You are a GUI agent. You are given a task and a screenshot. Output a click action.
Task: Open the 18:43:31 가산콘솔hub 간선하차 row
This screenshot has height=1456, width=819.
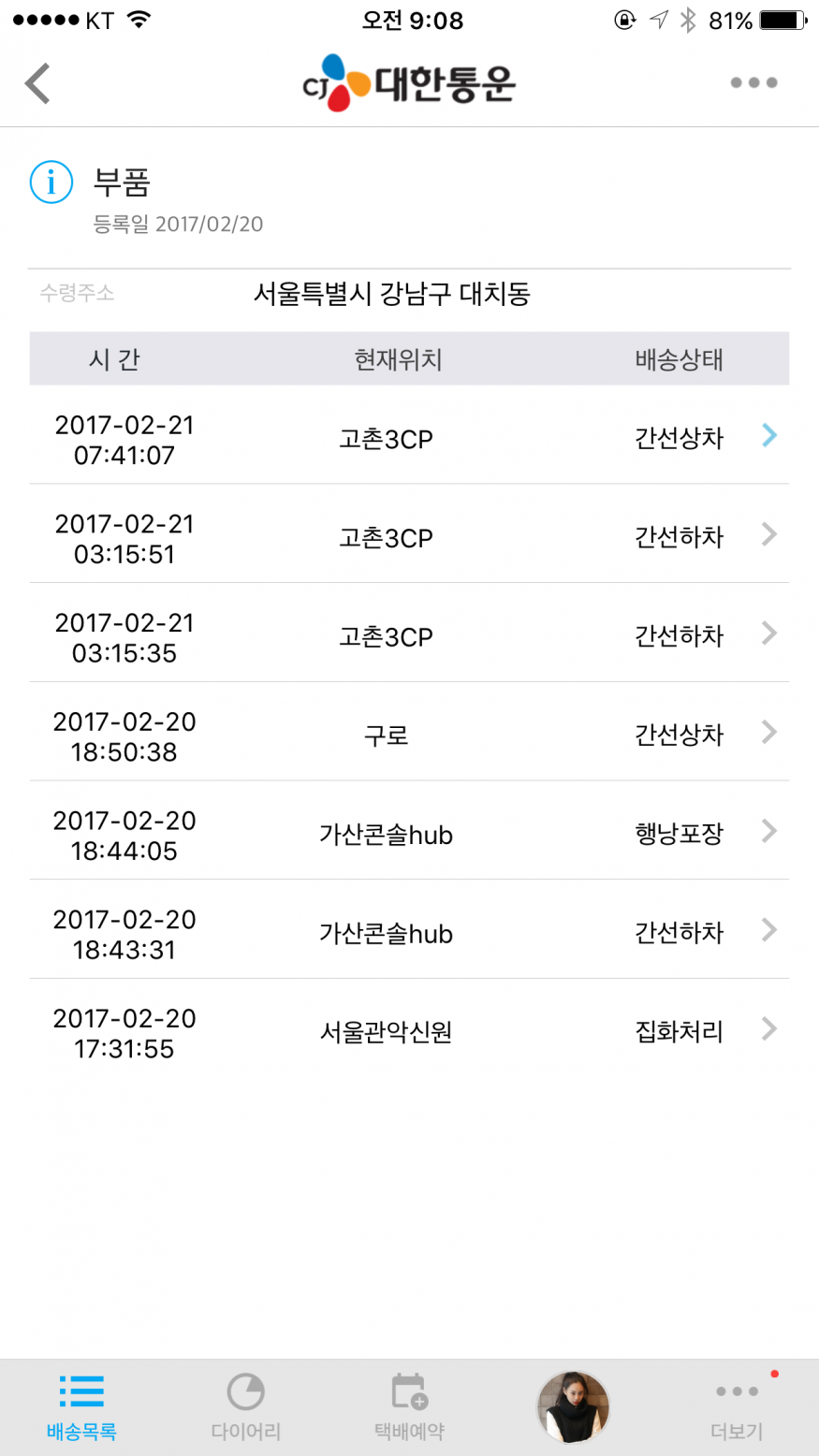click(409, 934)
